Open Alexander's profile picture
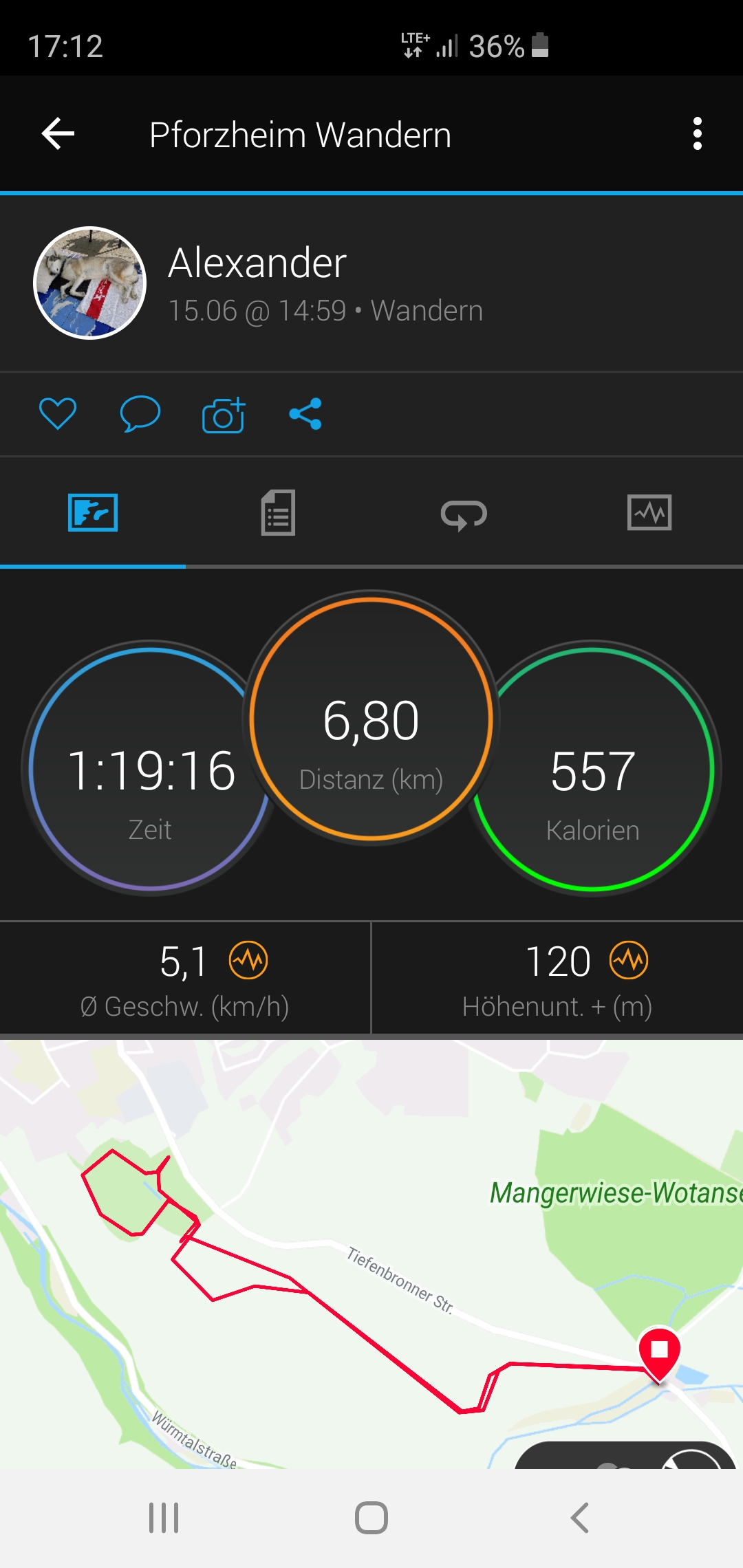The height and width of the screenshot is (1568, 743). (x=90, y=283)
